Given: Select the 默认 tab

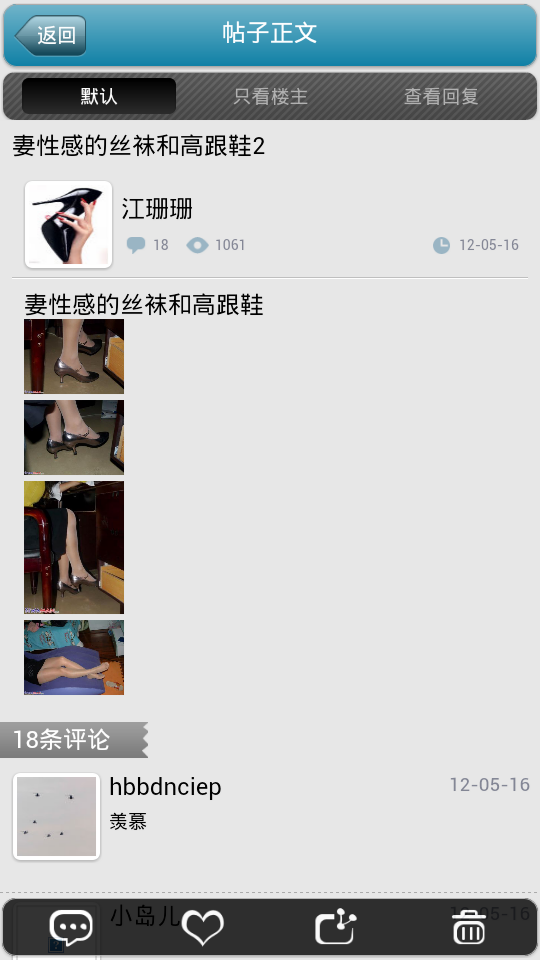Looking at the screenshot, I should click(x=99, y=96).
